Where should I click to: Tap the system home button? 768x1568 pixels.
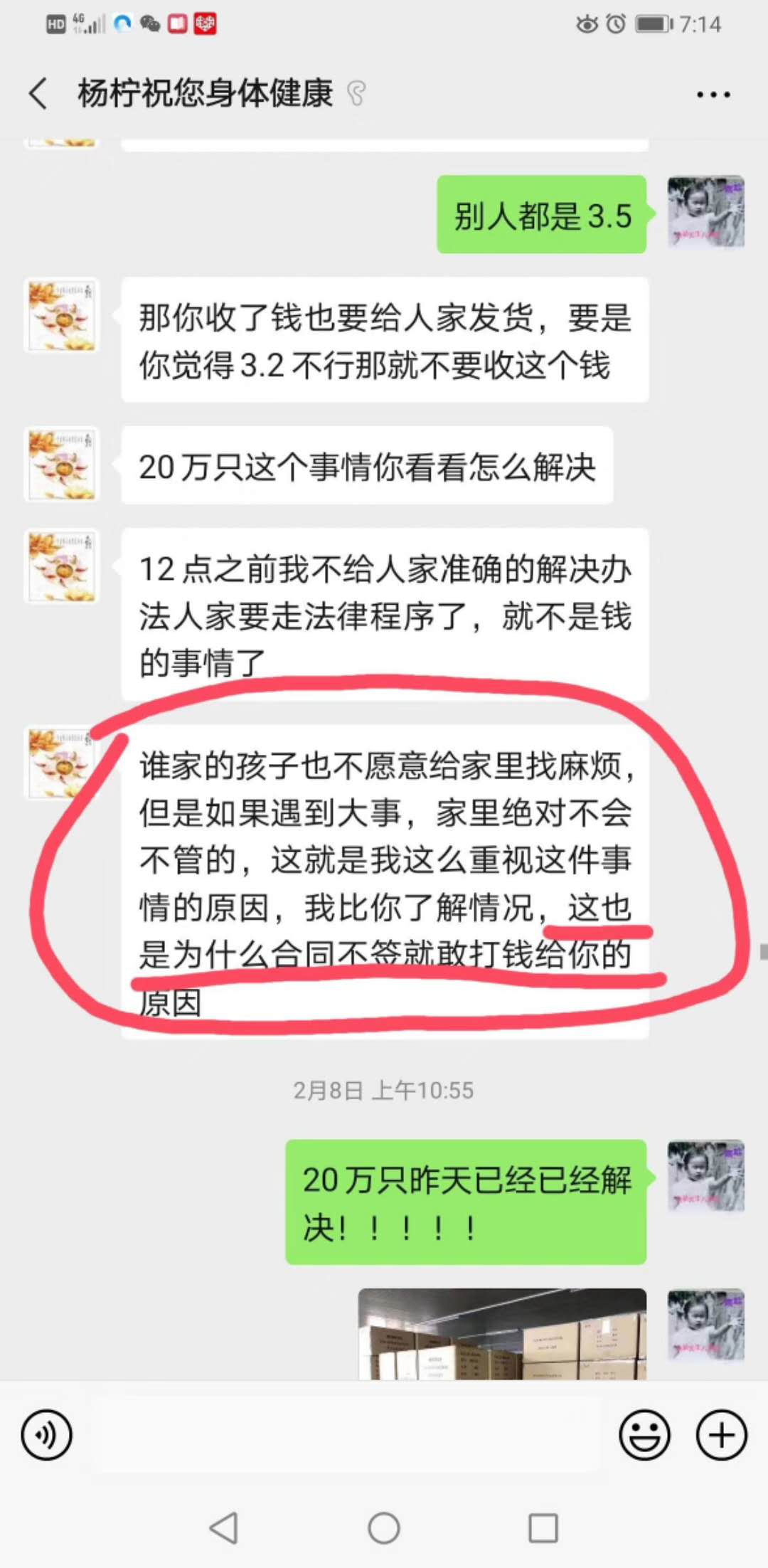coord(384,1527)
